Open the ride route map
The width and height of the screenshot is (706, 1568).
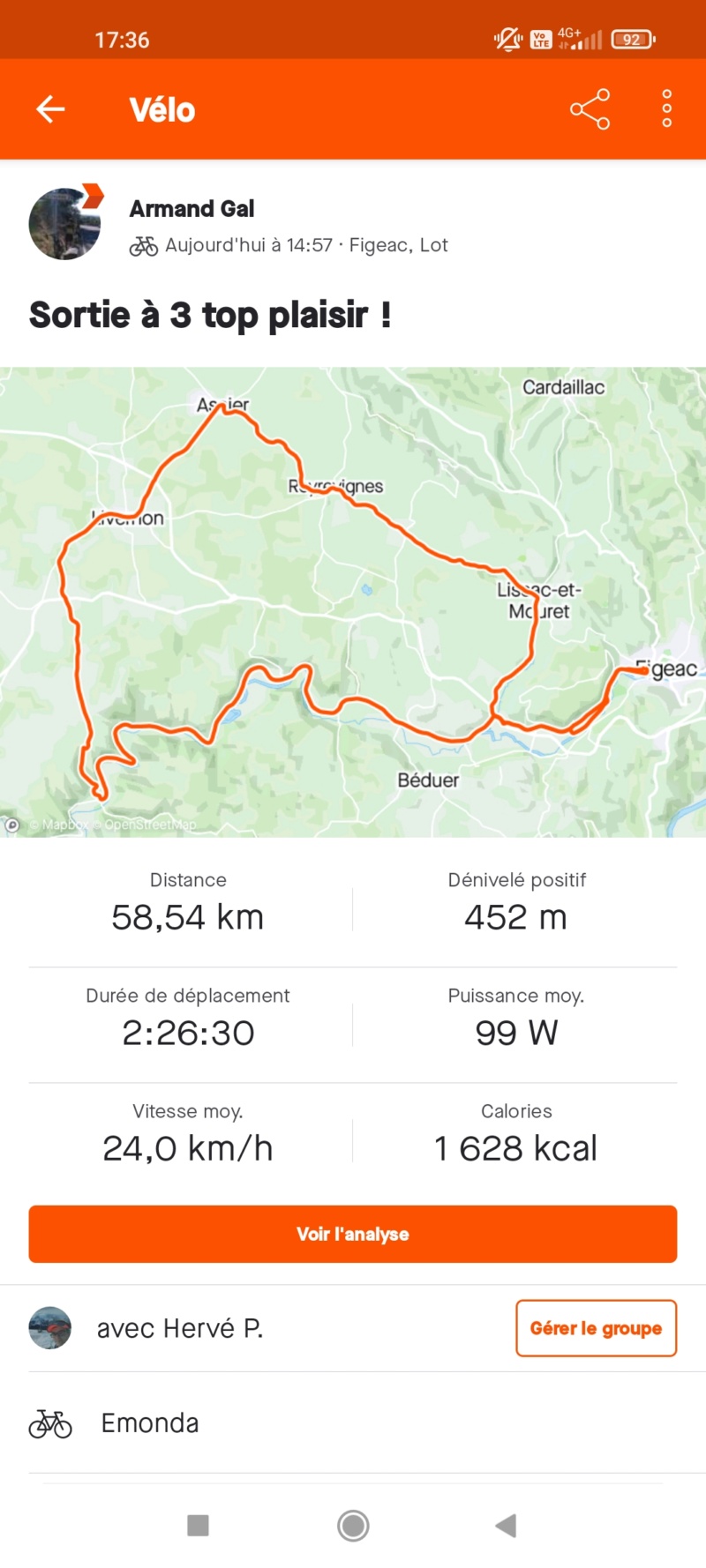click(353, 601)
